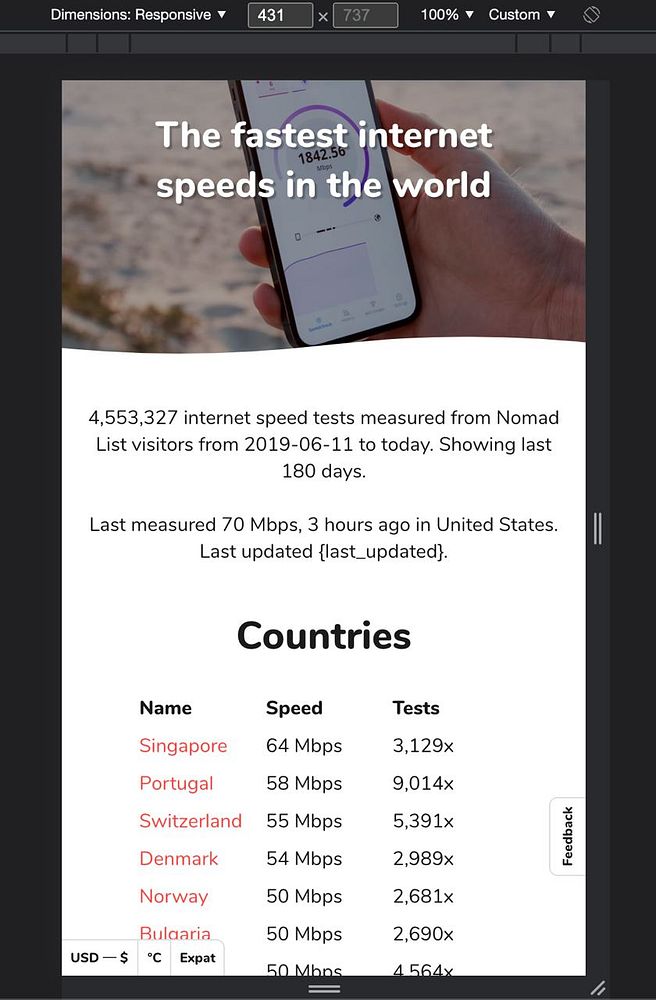Open the Switzerland country link

(190, 821)
